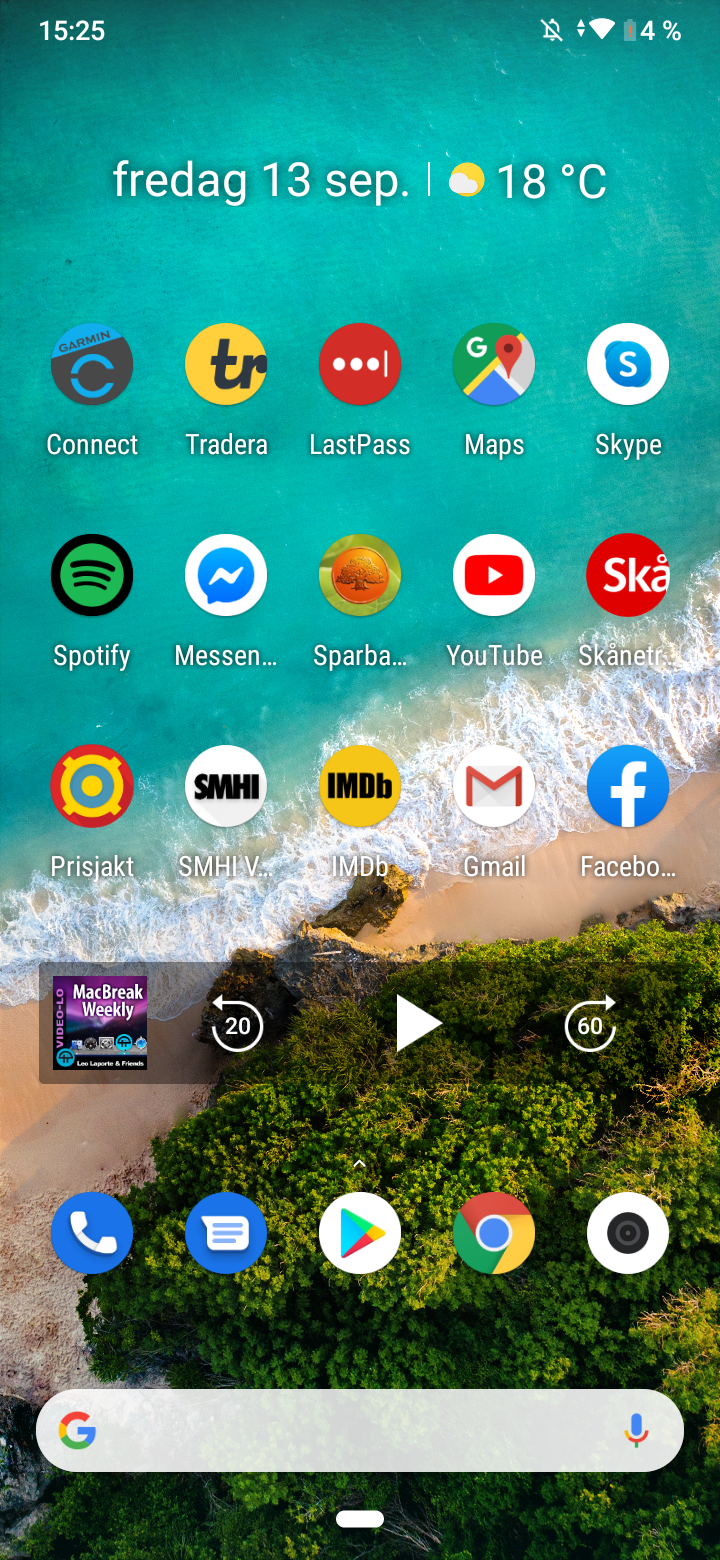Open the IMDb app
The width and height of the screenshot is (720, 1560).
point(360,787)
